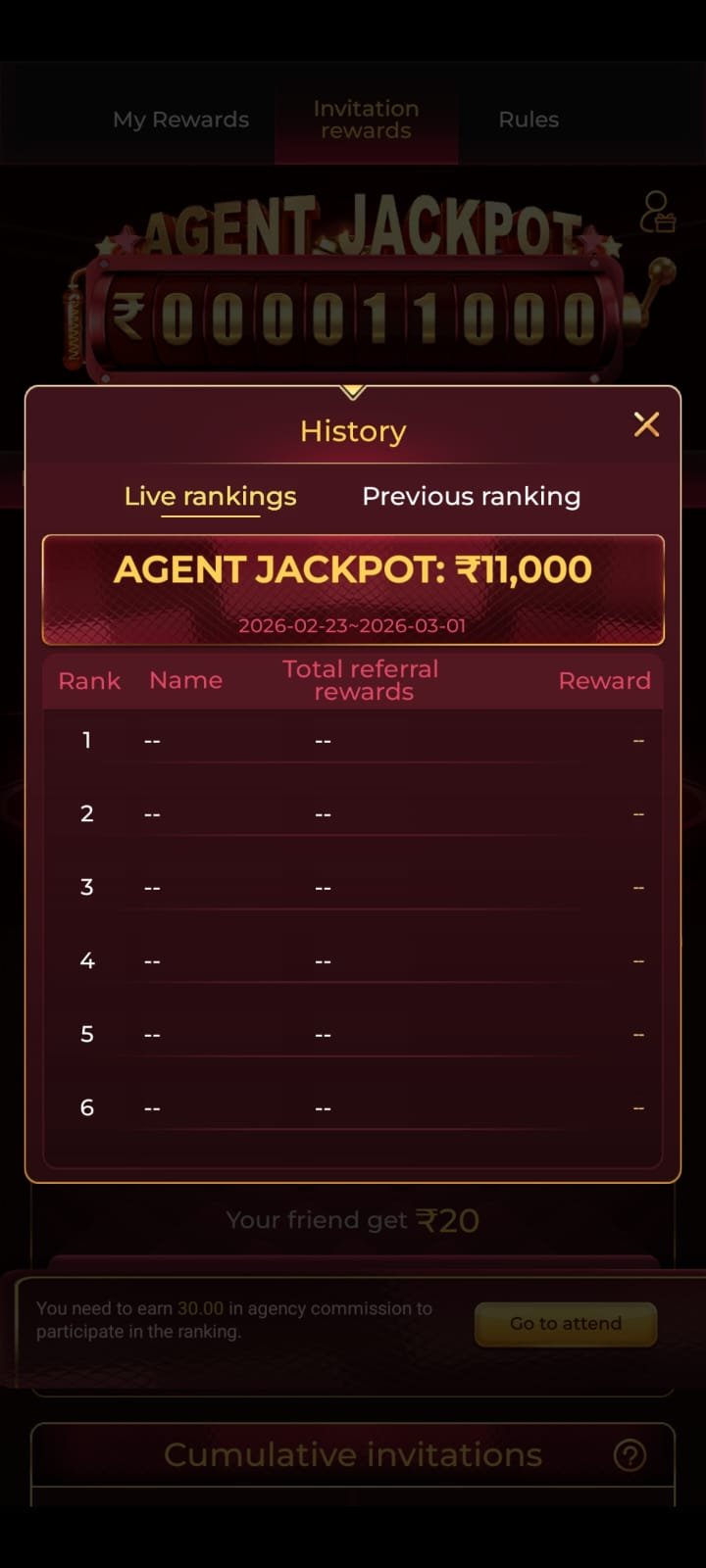Tap the Your friend get ₹20 text

pos(353,1220)
